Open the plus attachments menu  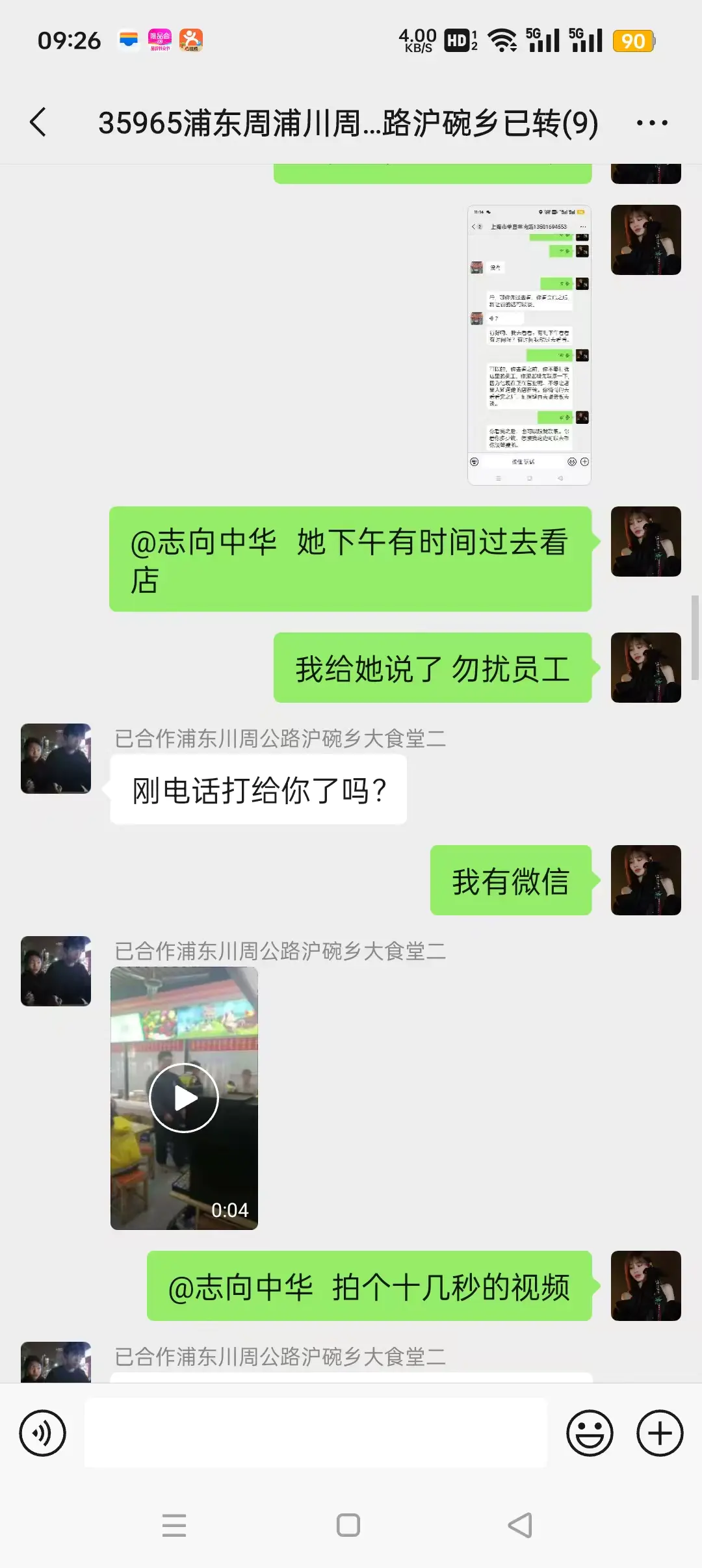[659, 1433]
